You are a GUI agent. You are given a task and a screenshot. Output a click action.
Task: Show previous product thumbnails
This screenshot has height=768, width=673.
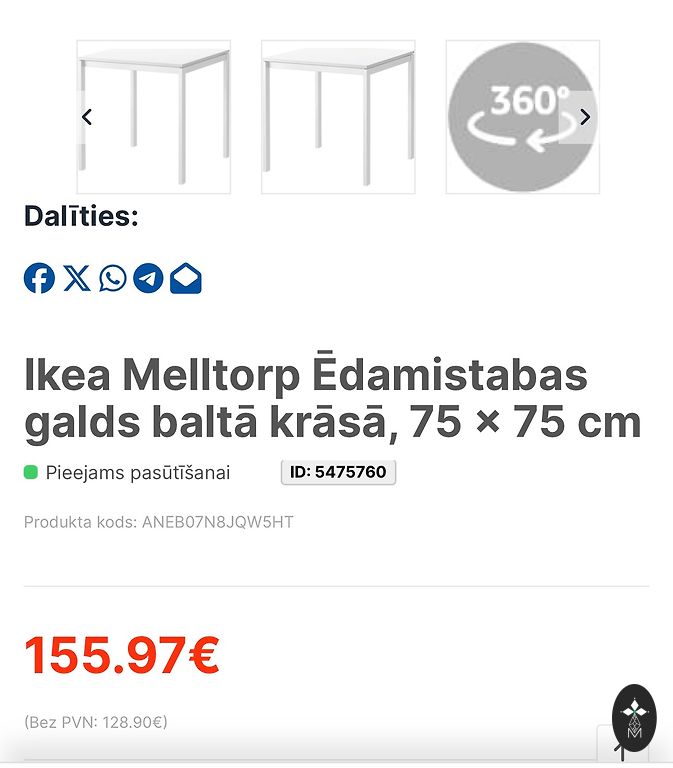(87, 117)
